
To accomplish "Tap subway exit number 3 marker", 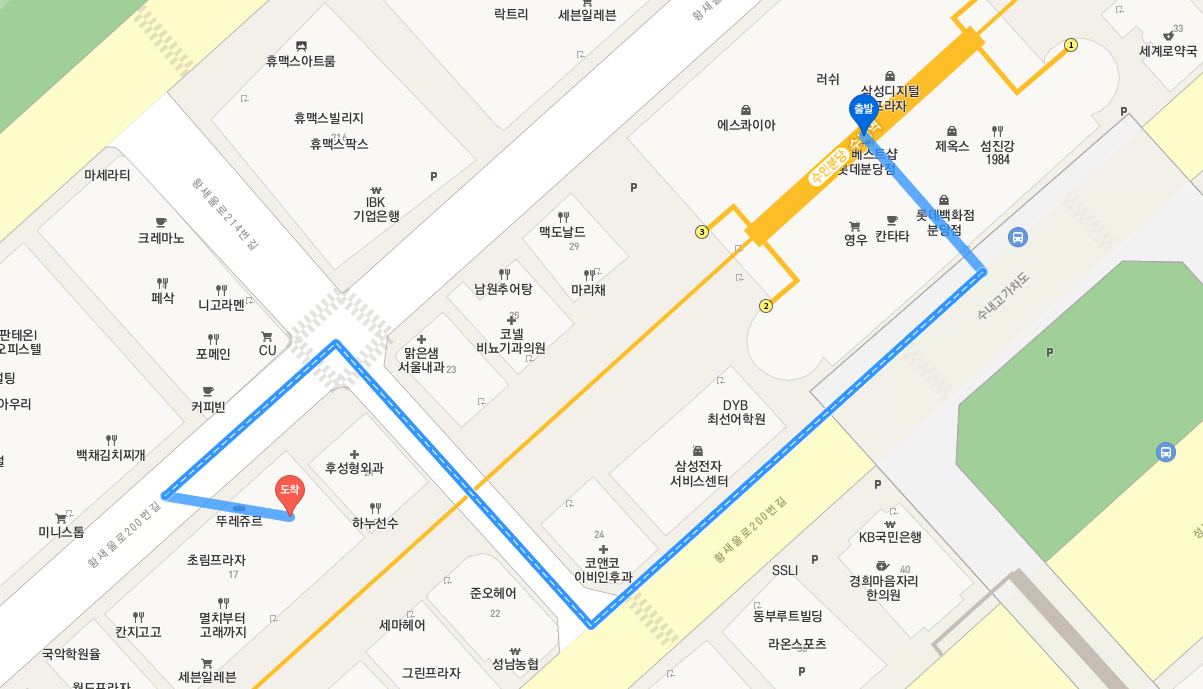I will pos(702,232).
